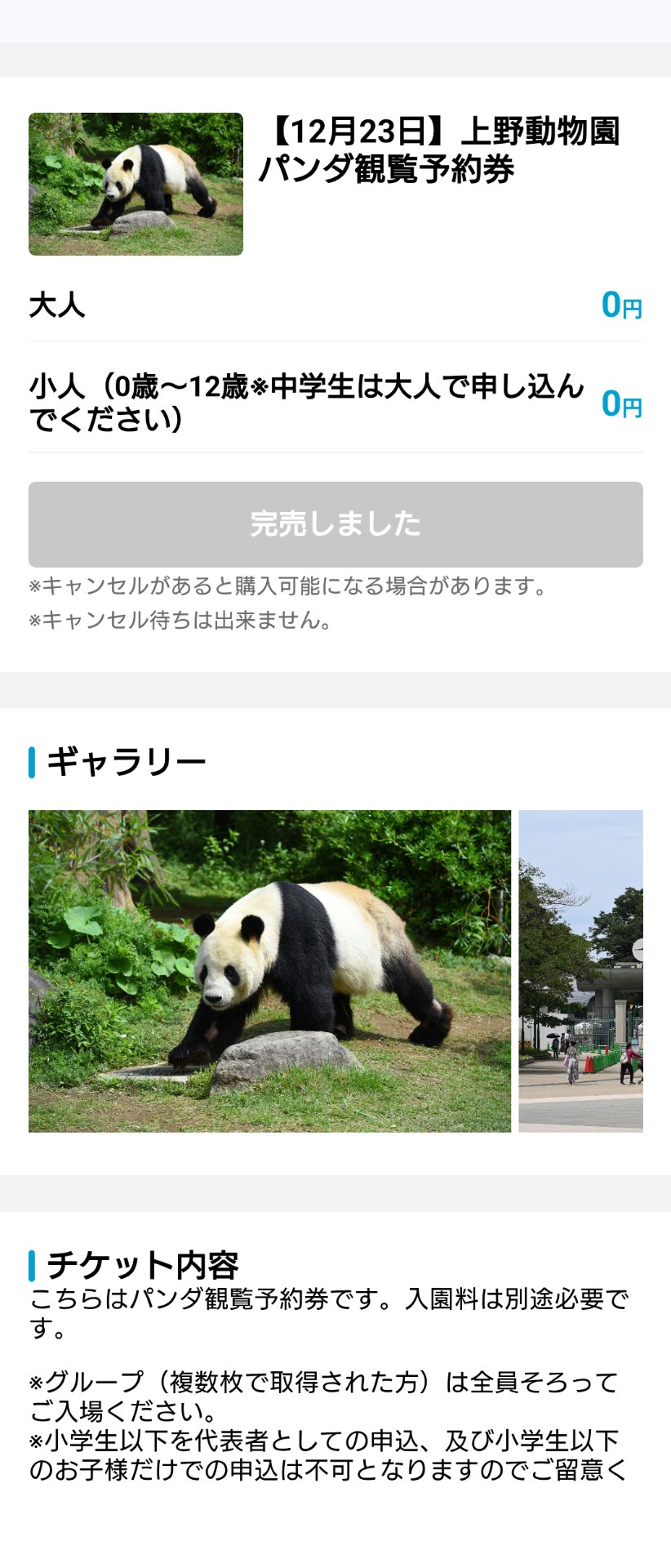Open the panda photo in the gallery
Screen dimensions: 671x1568
click(x=269, y=971)
